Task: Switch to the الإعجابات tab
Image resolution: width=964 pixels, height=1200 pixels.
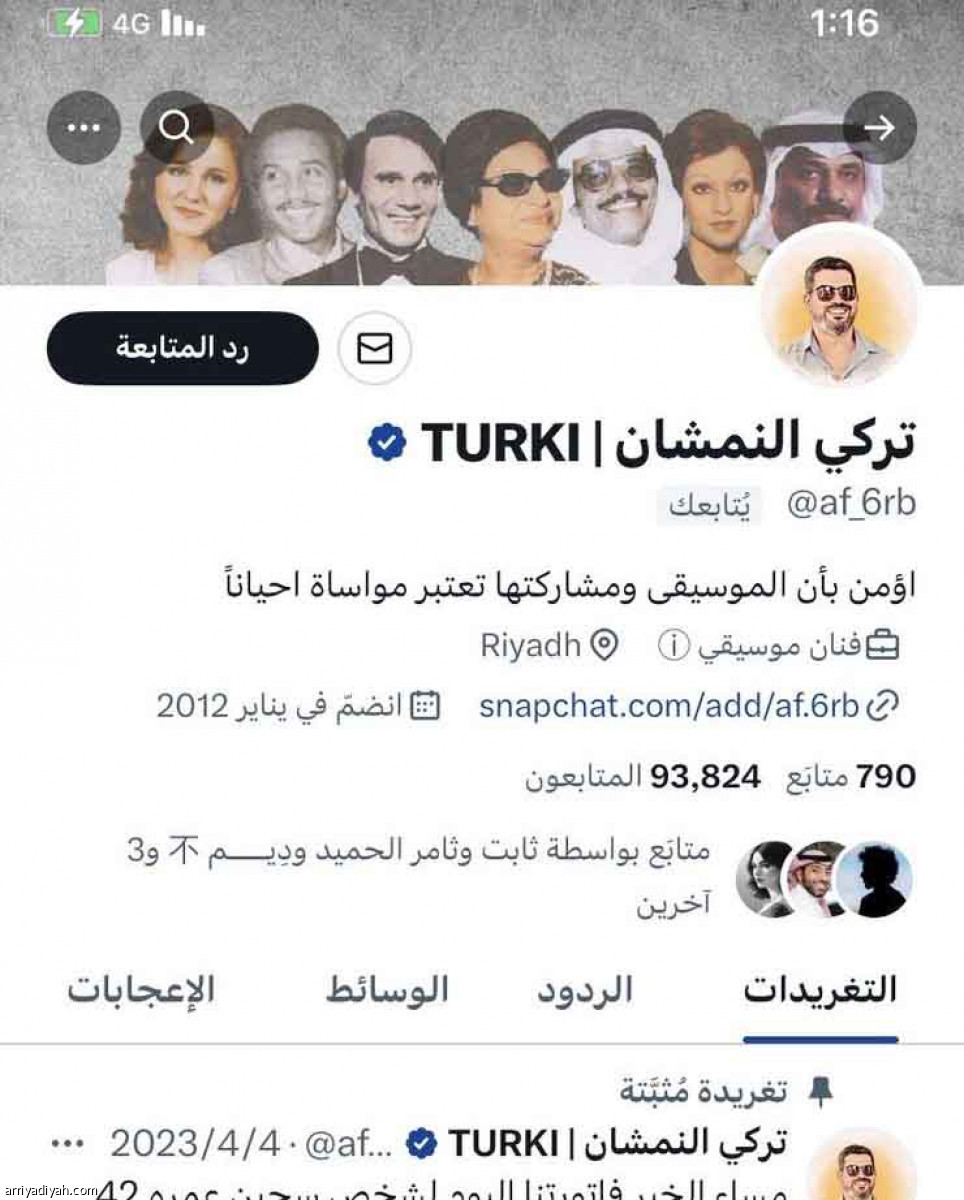Action: point(141,990)
